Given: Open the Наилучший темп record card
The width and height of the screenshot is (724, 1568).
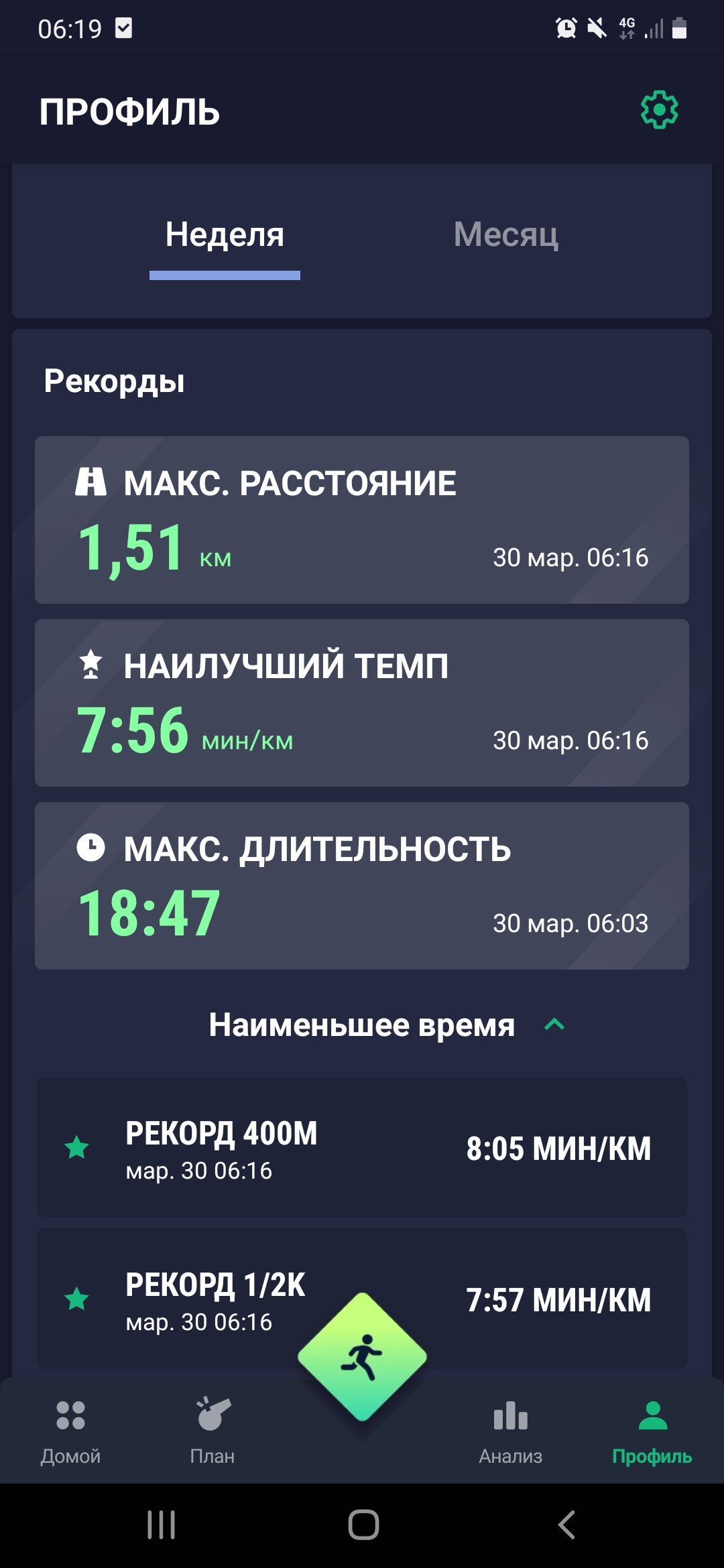Looking at the screenshot, I should tap(362, 703).
